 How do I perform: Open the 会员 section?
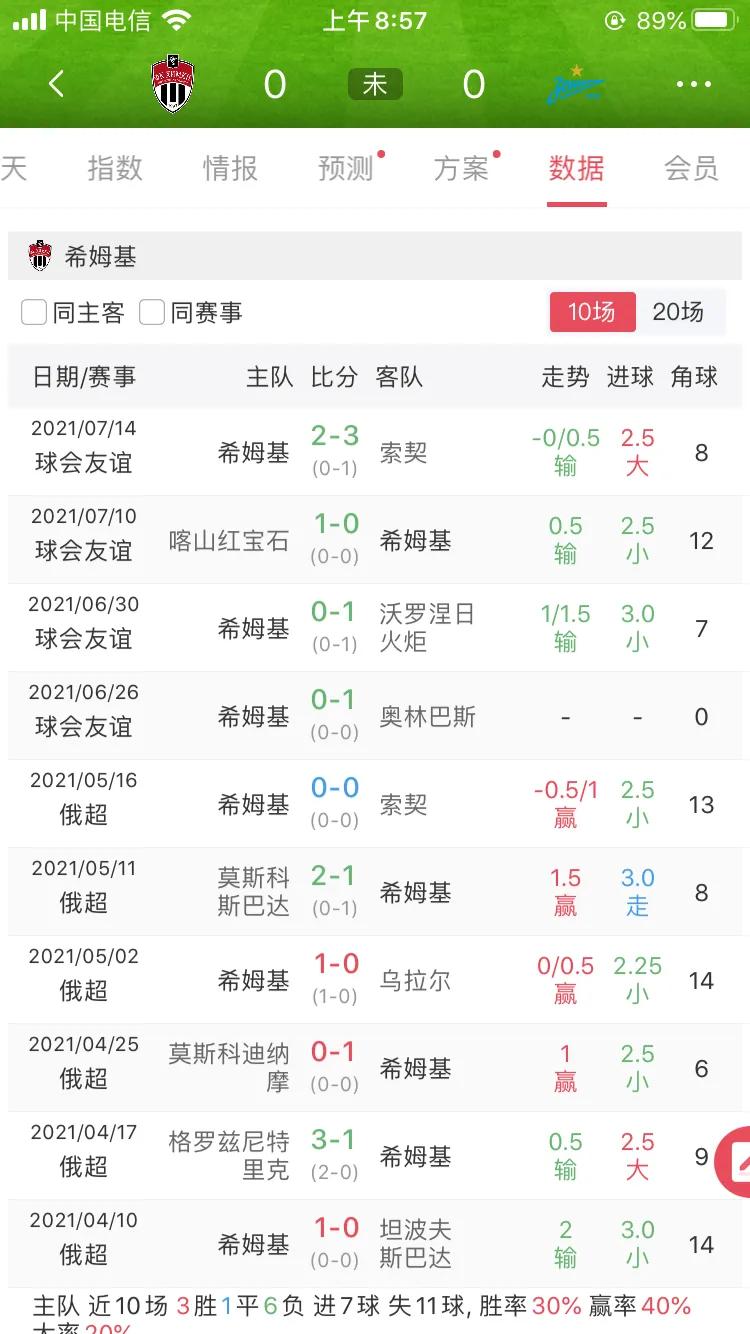tap(691, 170)
